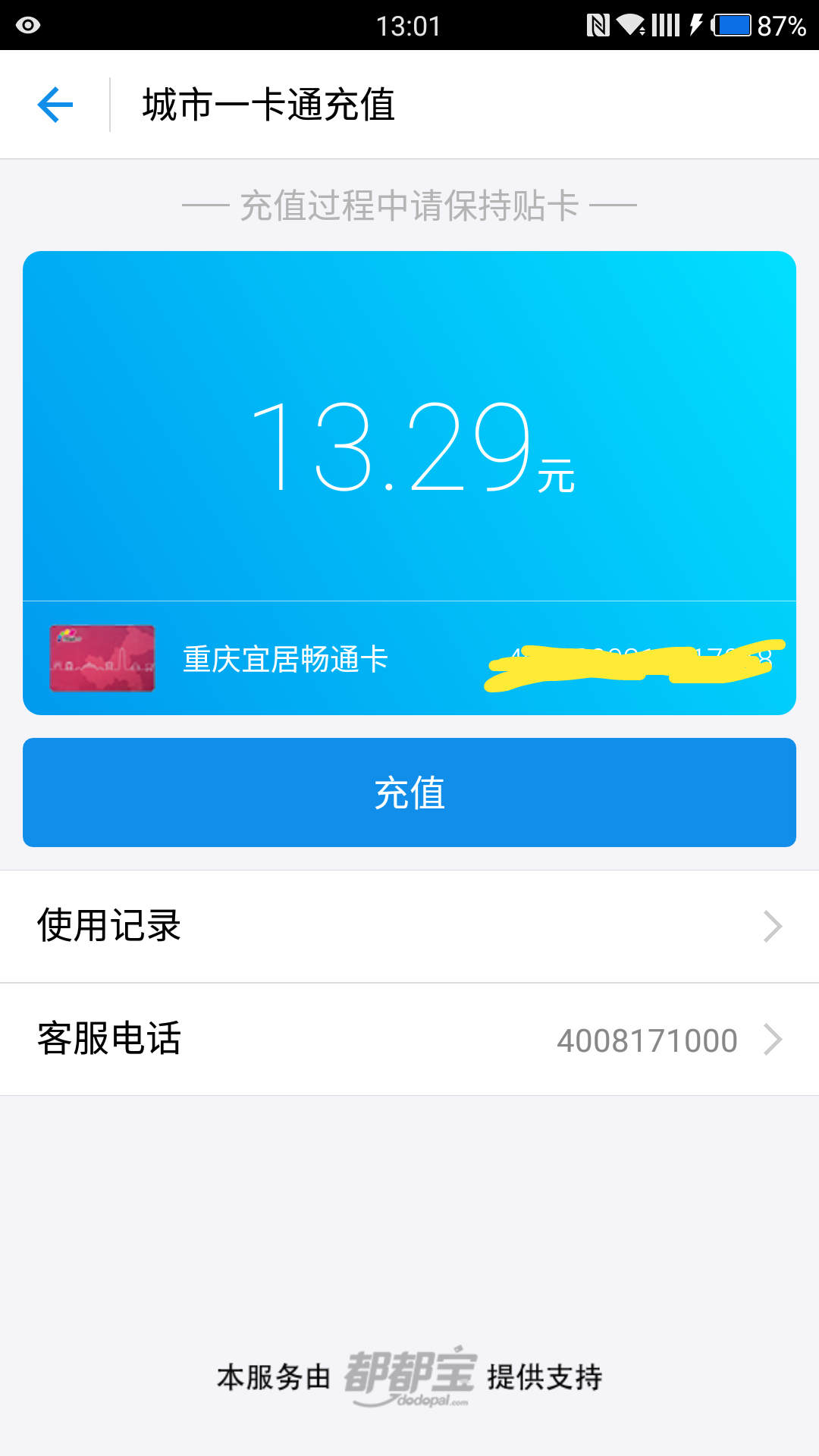
Task: Tap the back arrow to exit recharge page
Action: [54, 103]
